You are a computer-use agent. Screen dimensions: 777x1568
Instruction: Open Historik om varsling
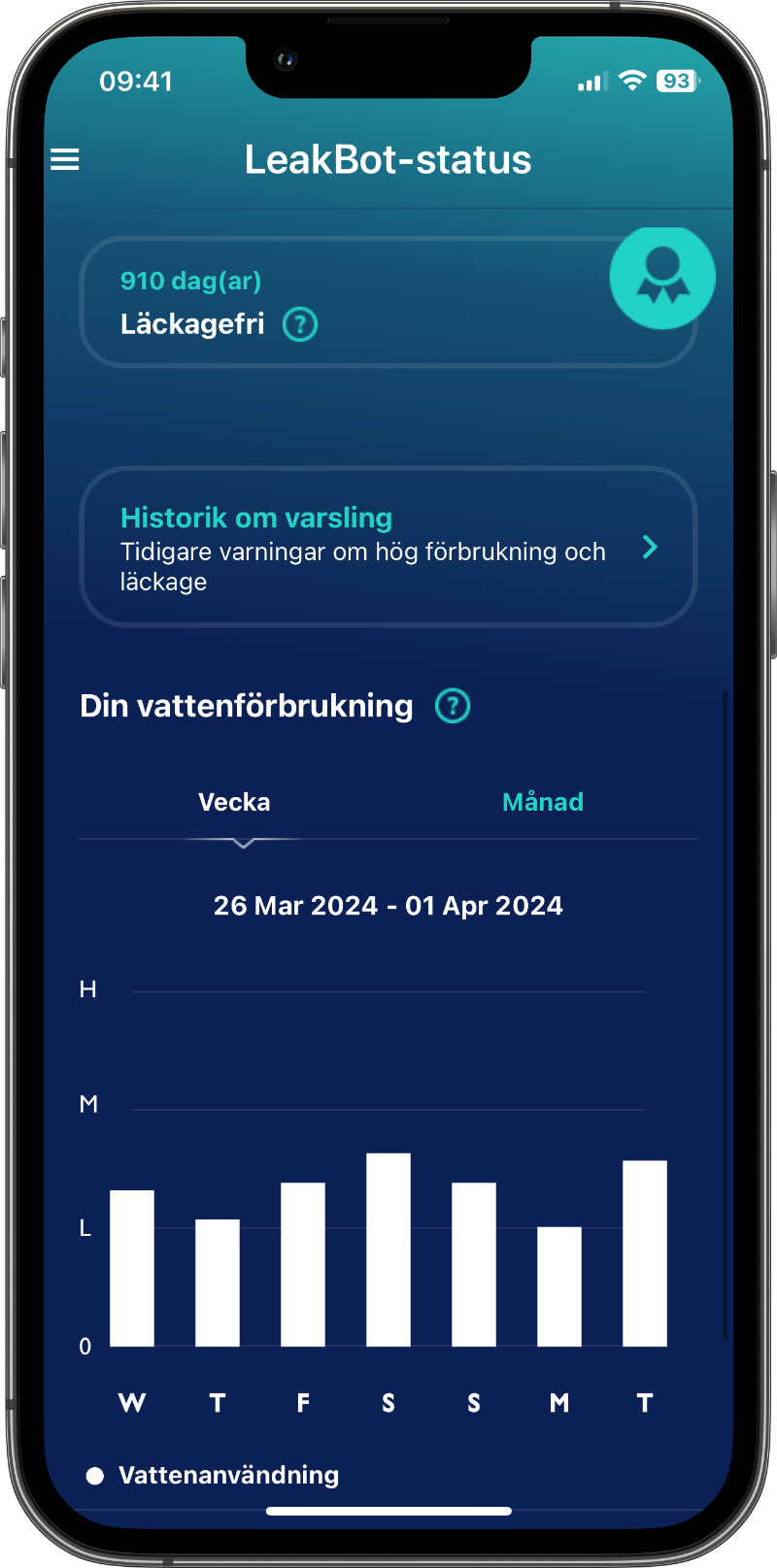click(x=388, y=548)
